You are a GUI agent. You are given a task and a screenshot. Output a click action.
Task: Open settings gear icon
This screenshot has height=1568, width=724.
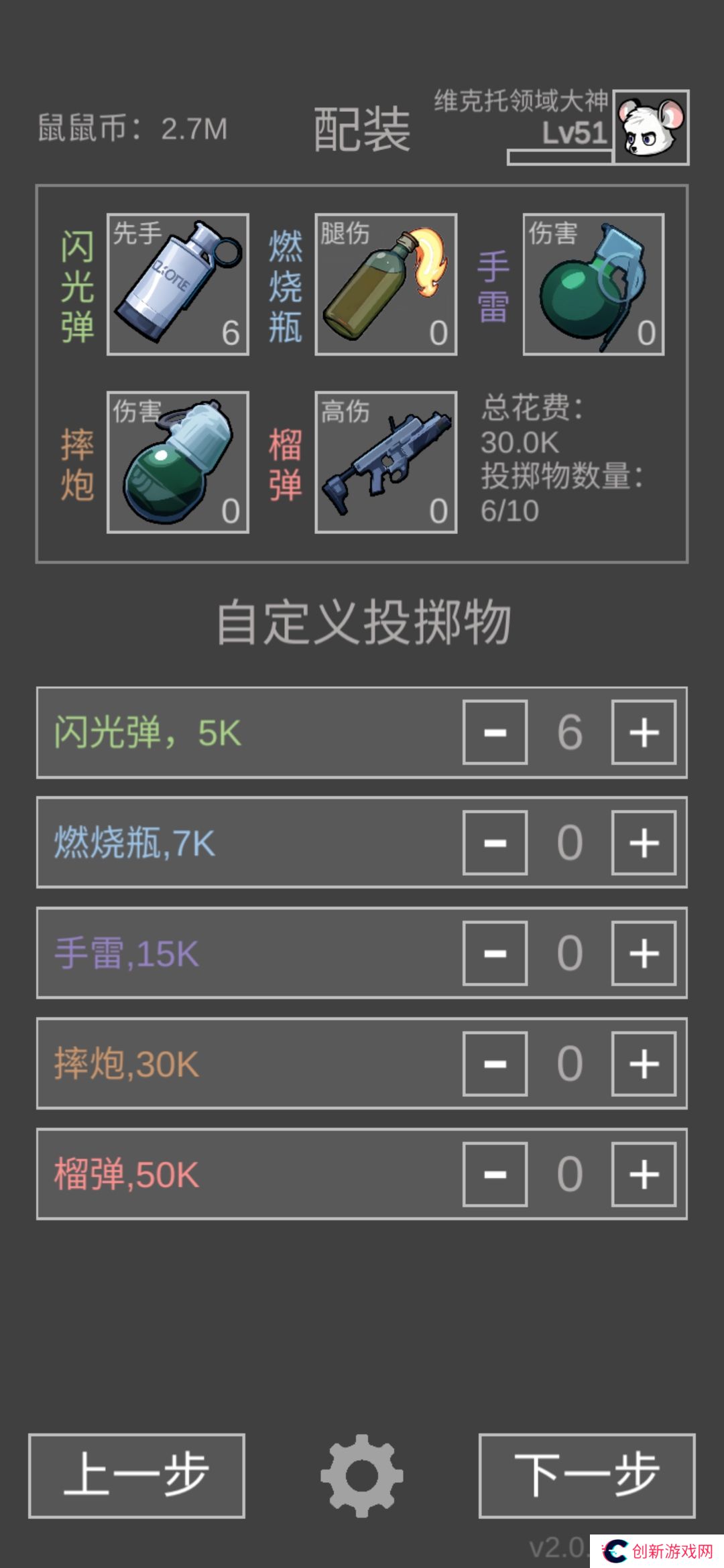(x=362, y=1476)
